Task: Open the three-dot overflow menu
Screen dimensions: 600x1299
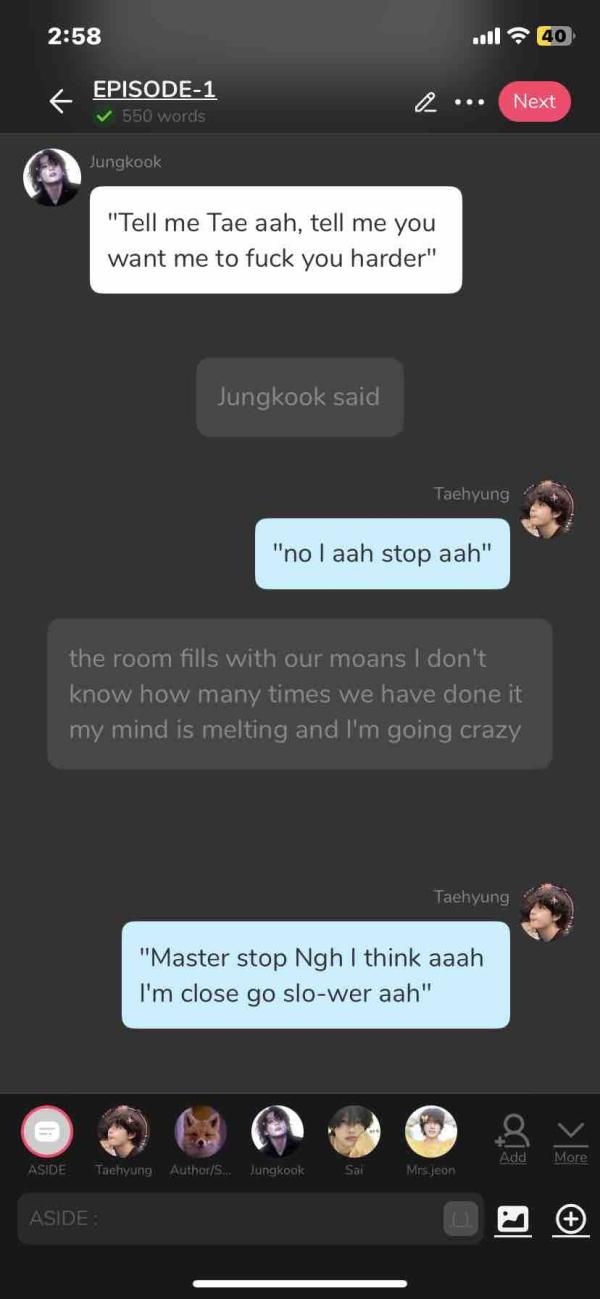Action: click(468, 101)
